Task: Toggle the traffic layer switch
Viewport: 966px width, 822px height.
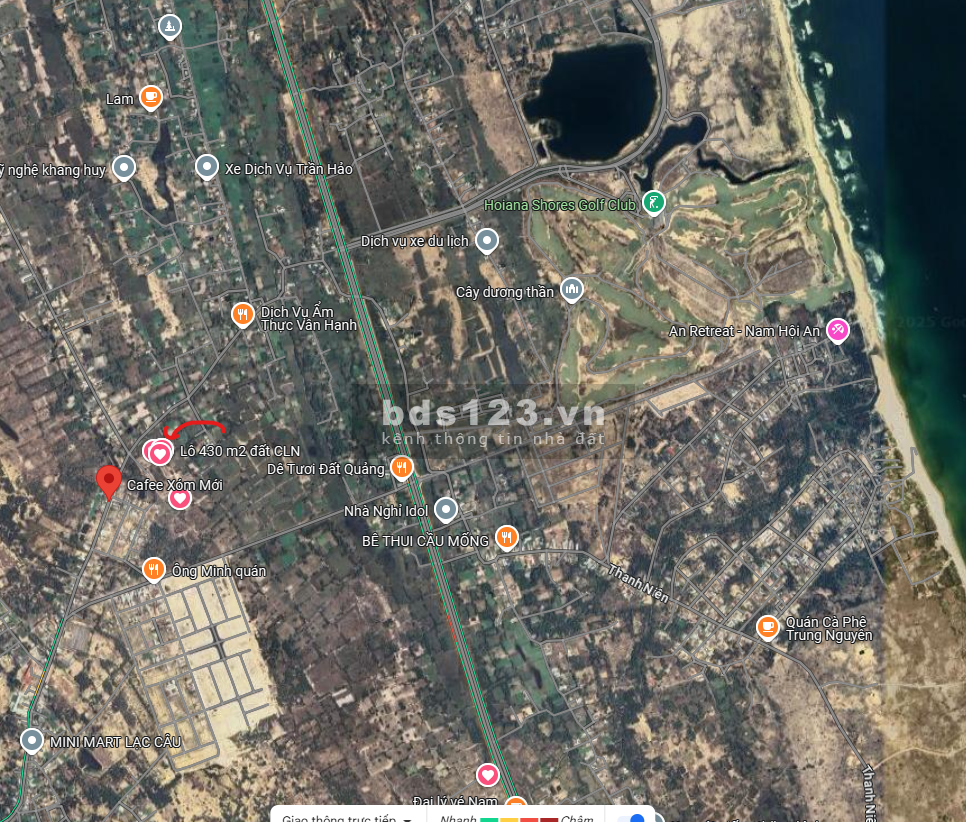Action: click(632, 818)
